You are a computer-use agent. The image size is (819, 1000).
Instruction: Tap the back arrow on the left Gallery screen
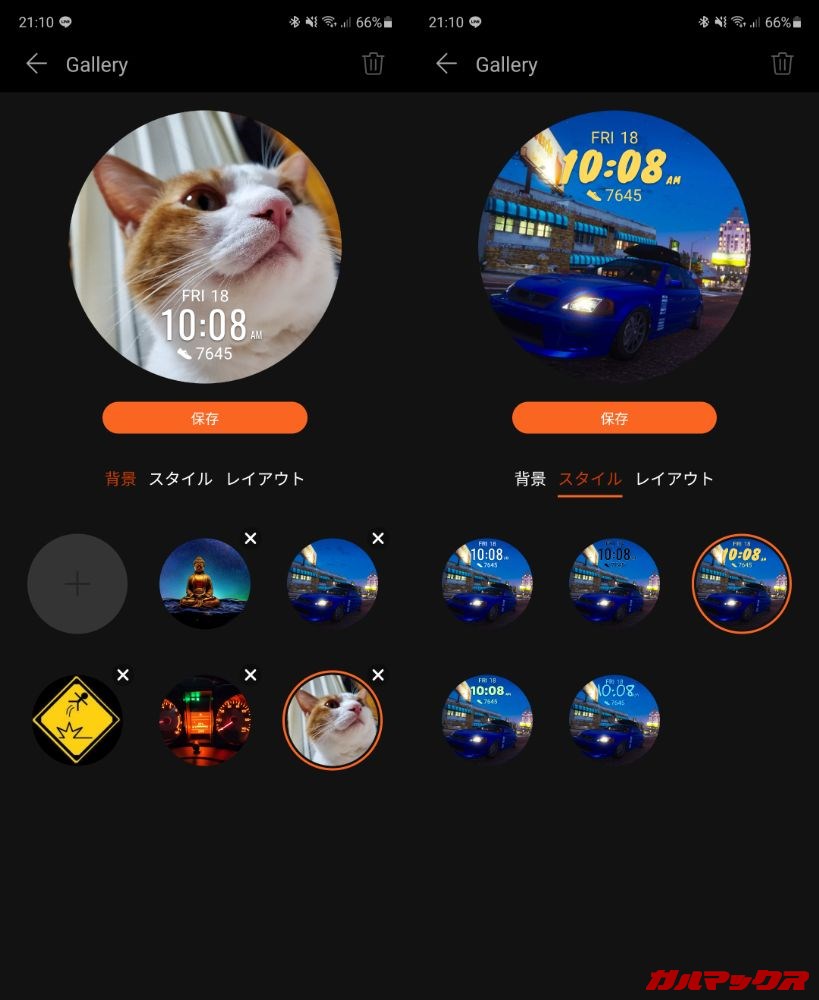[x=37, y=64]
